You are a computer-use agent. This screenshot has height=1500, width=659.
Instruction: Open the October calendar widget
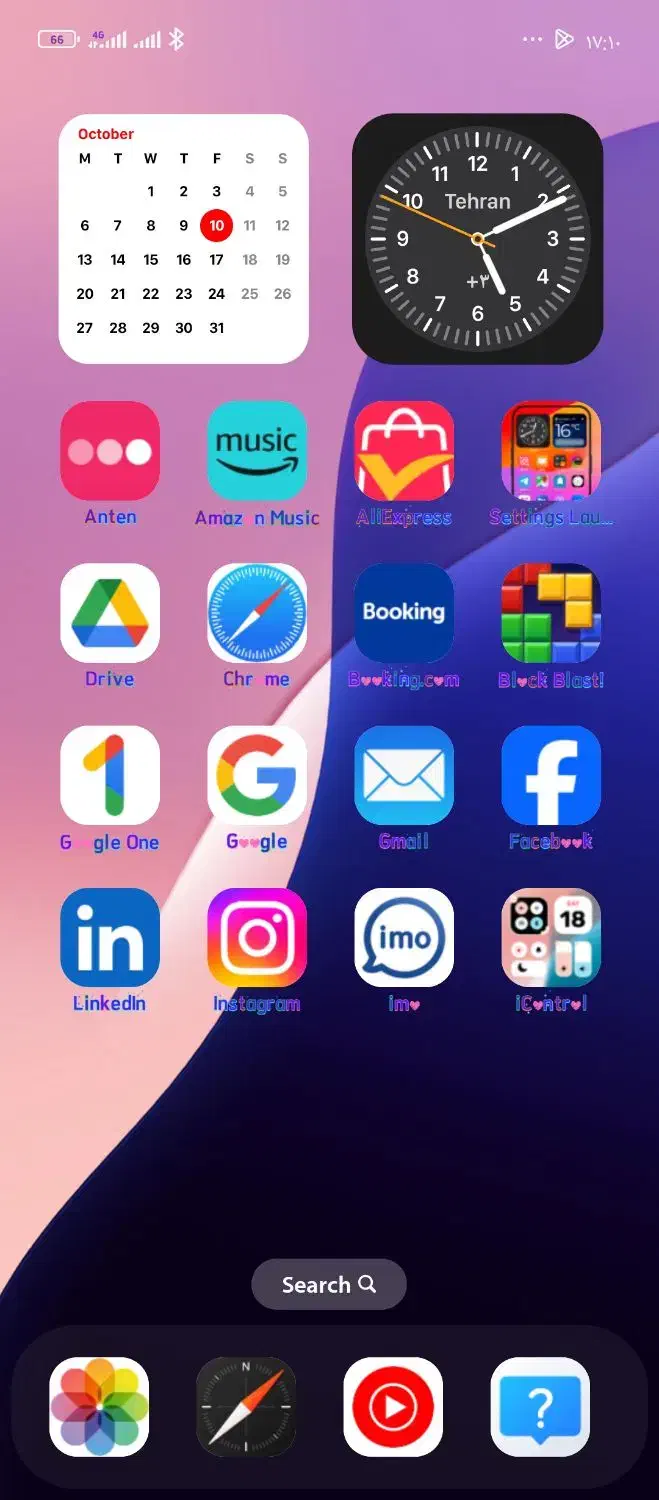coord(184,238)
